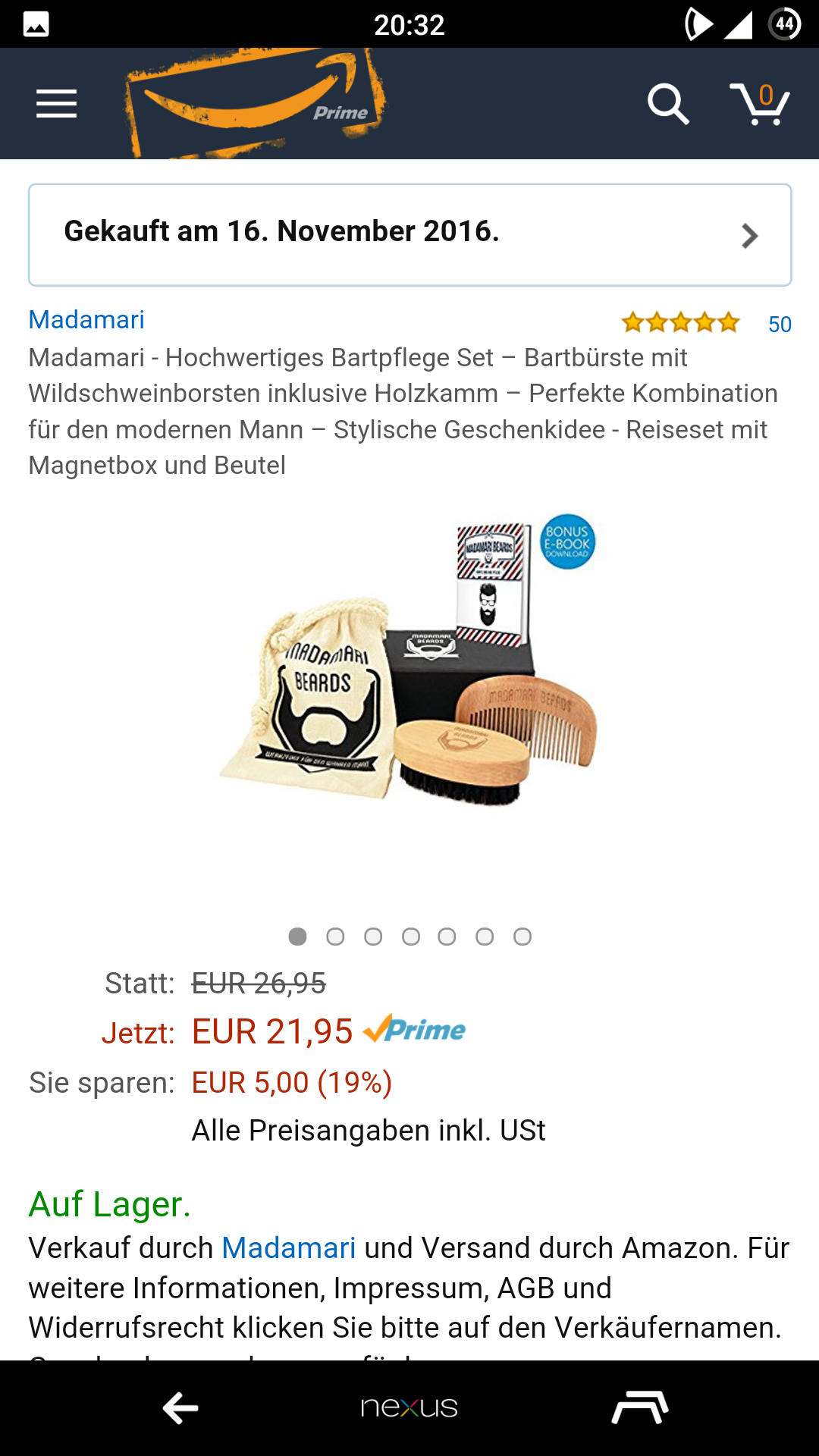Open the Madamari brand link above the title
Viewport: 819px width, 1456px height.
[86, 320]
